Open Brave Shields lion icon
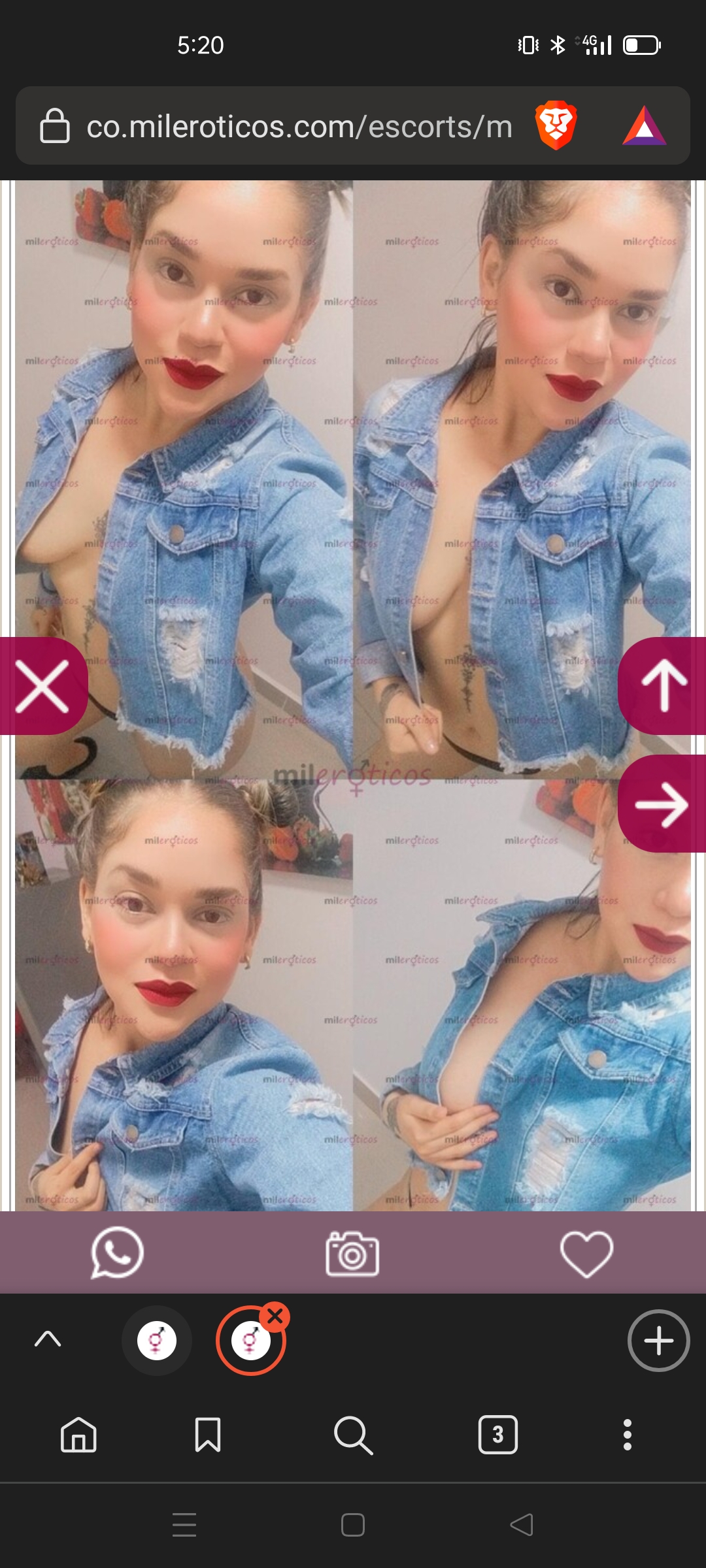This screenshot has width=706, height=1568. [556, 125]
